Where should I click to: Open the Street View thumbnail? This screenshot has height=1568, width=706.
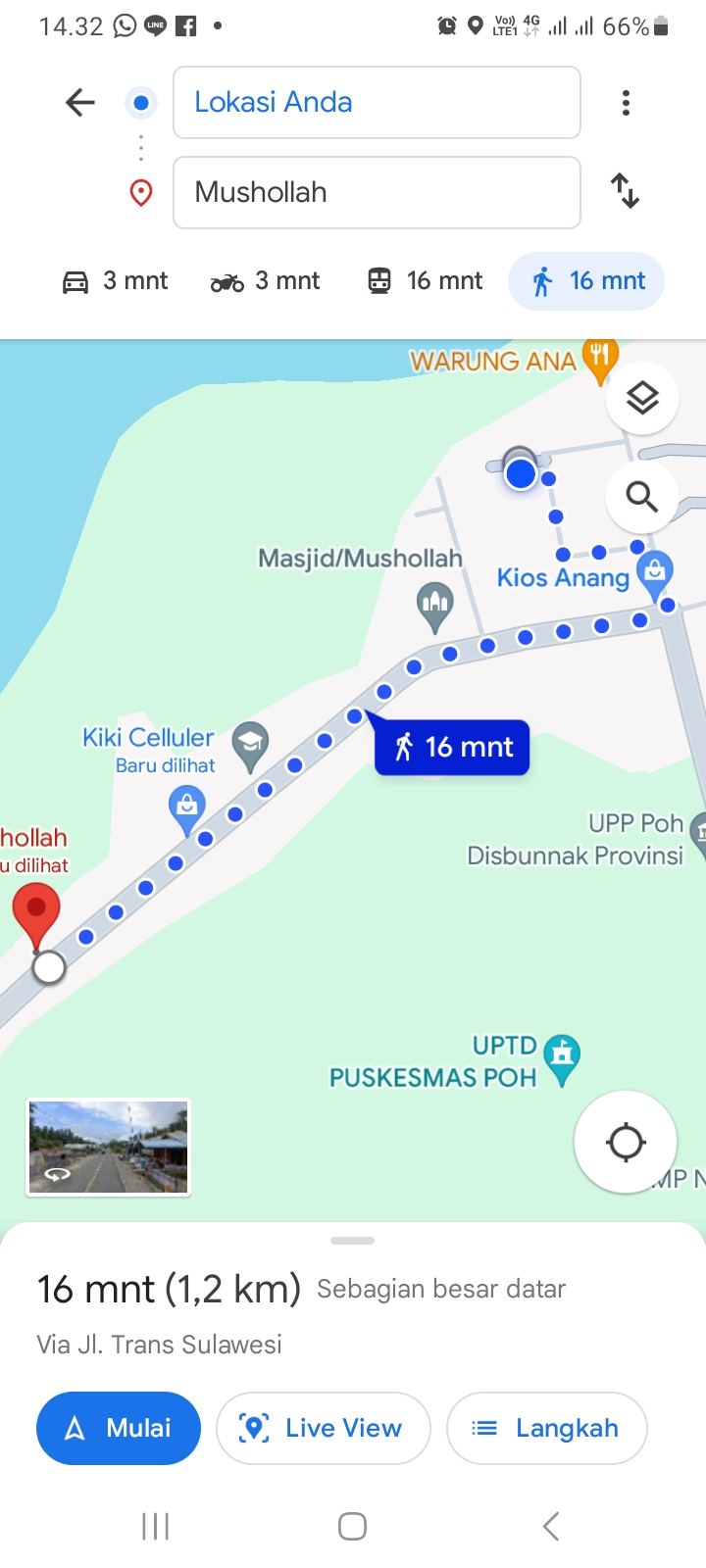coord(108,1148)
